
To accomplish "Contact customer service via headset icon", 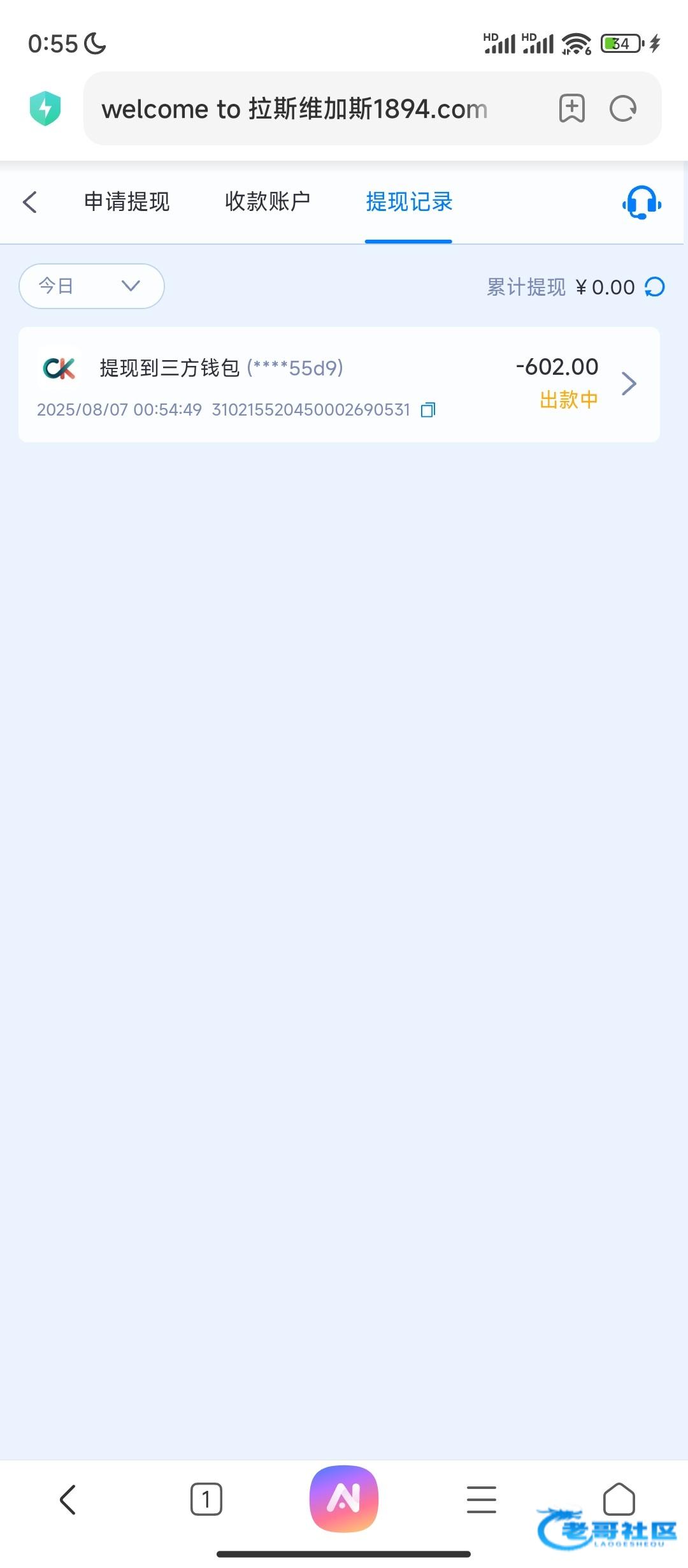I will point(641,203).
